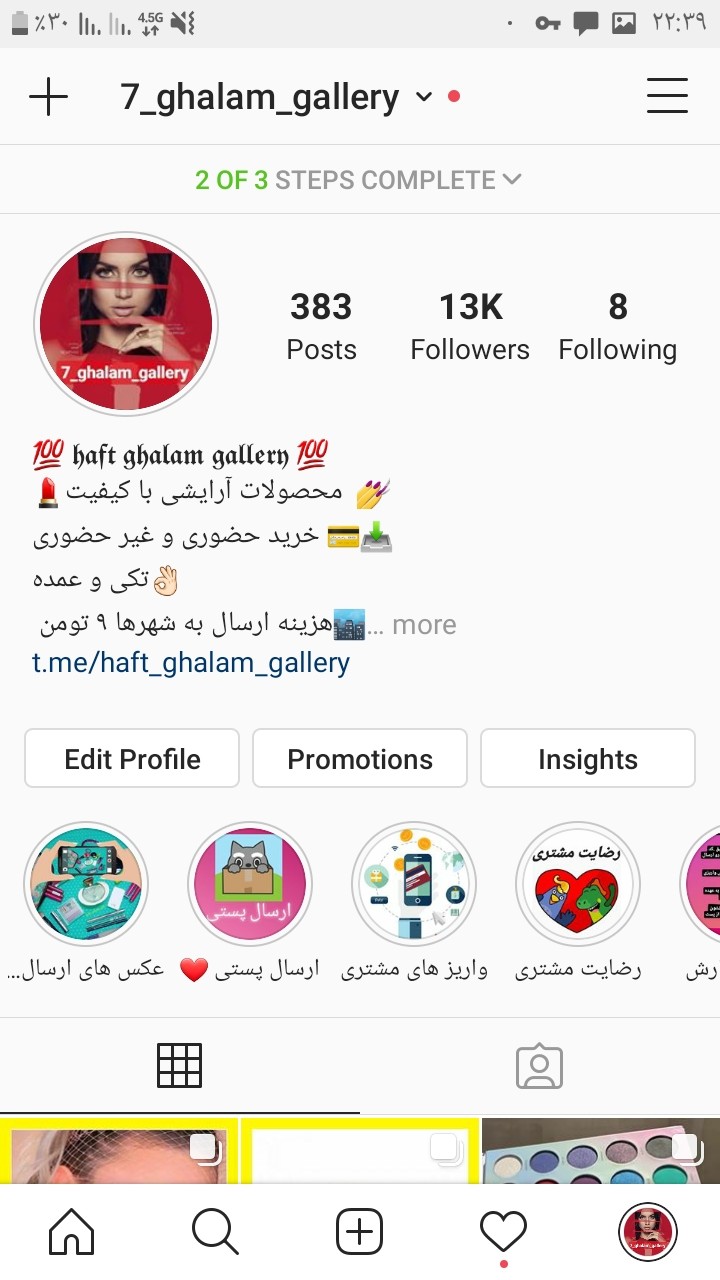Open the Search tab in bottom navigation
Viewport: 720px width, 1280px height.
tap(215, 1232)
